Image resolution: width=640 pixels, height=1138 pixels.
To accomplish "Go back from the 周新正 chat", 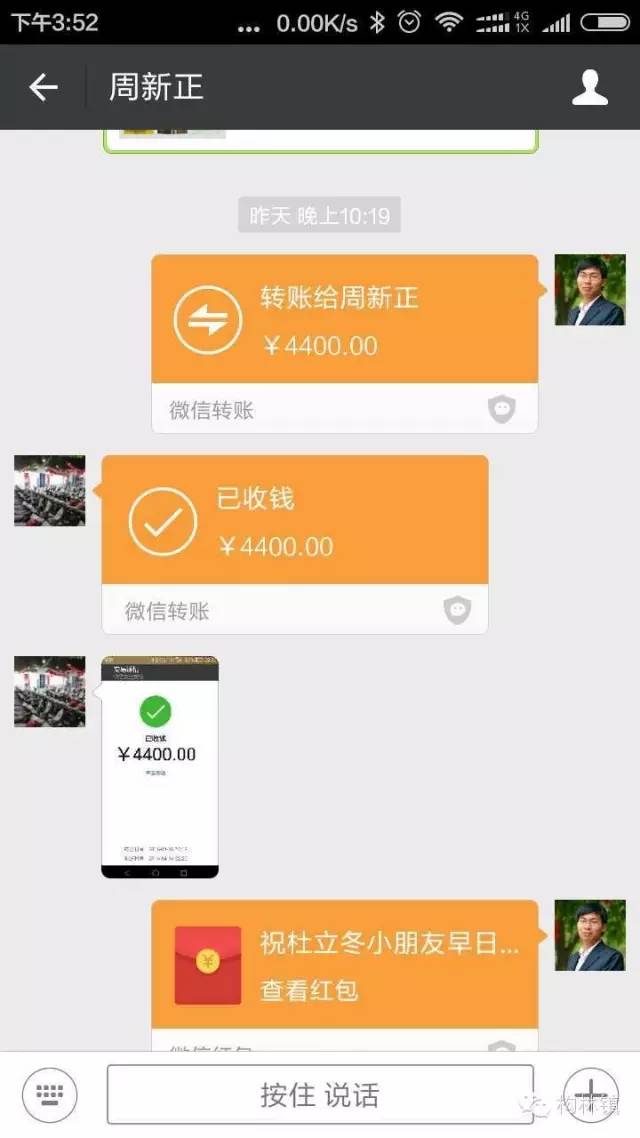I will click(43, 87).
